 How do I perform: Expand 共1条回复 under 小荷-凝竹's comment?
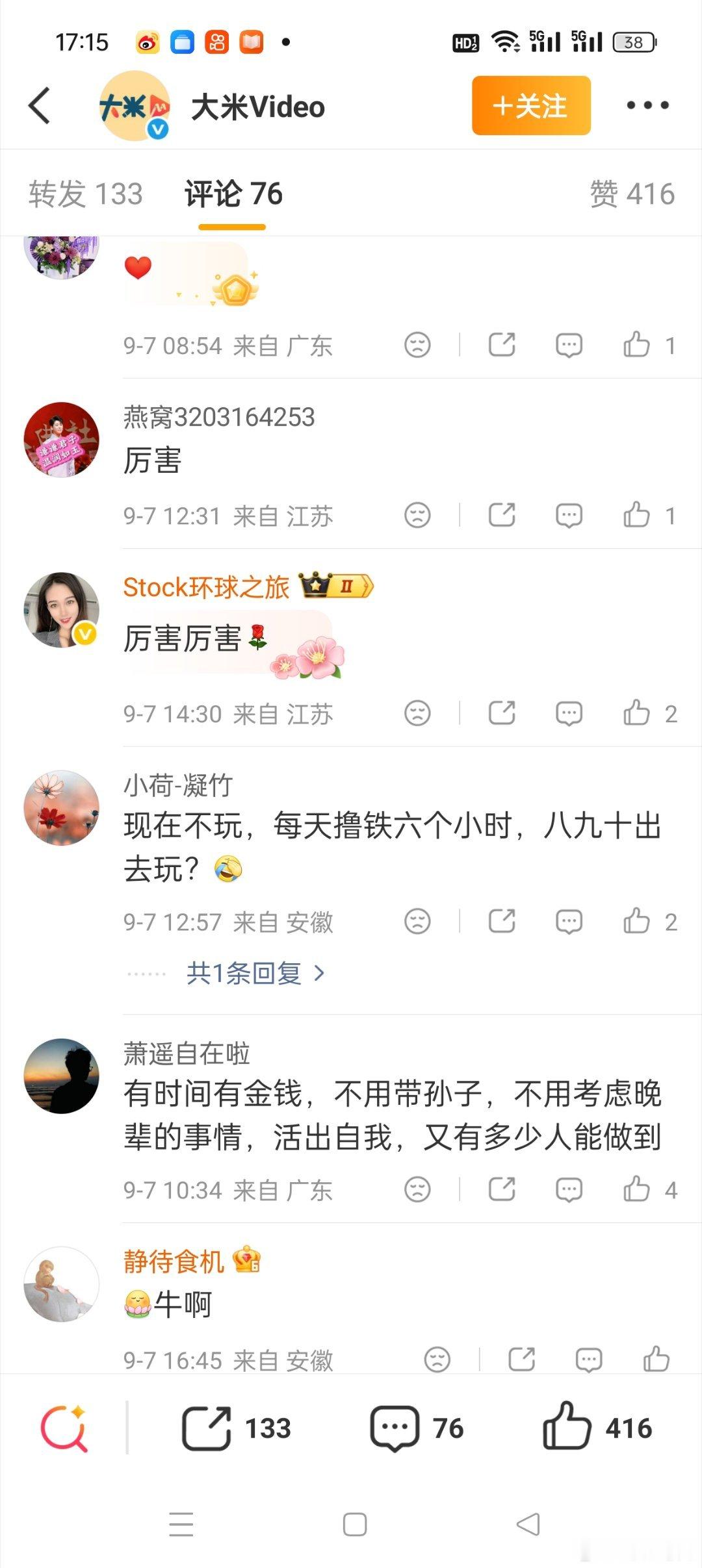(255, 973)
